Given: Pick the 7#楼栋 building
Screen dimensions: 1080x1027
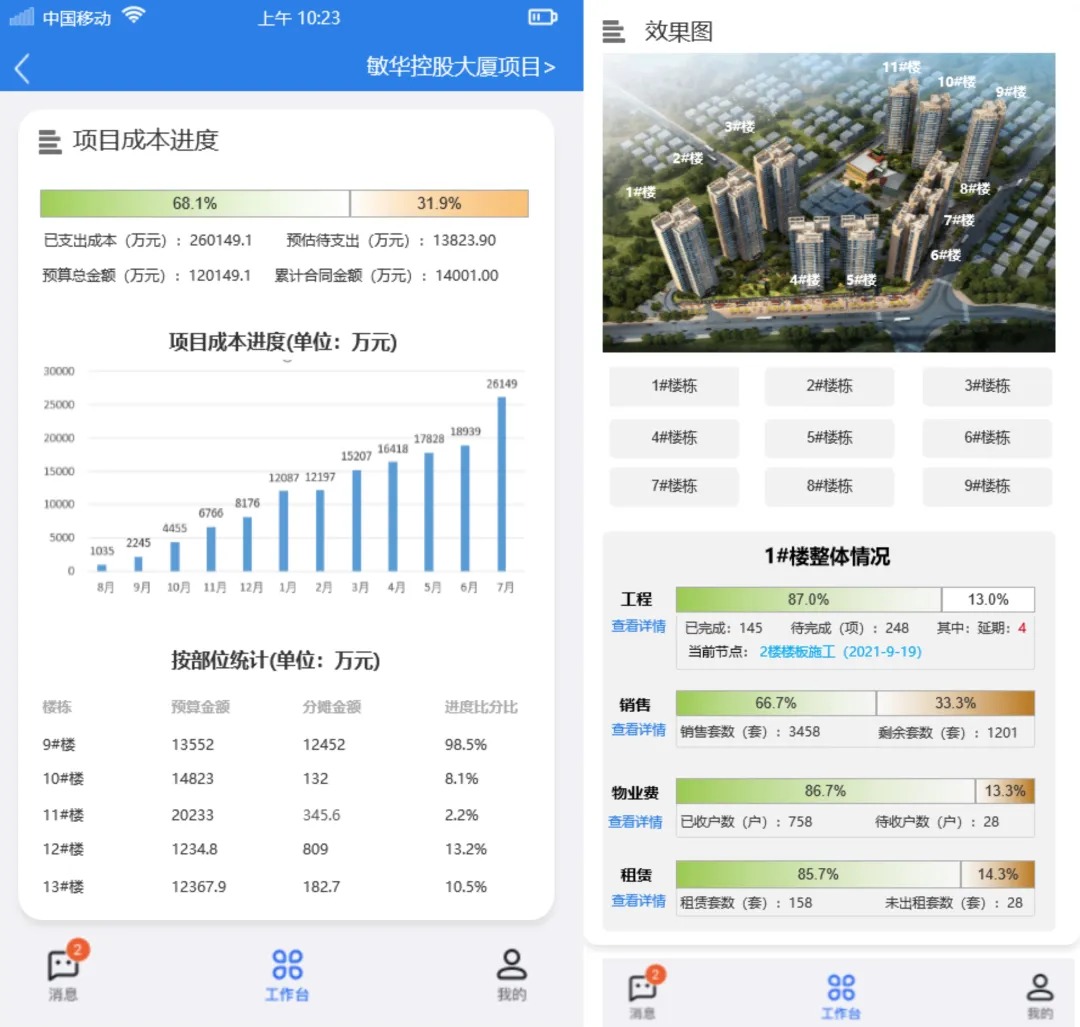Looking at the screenshot, I should coord(674,487).
